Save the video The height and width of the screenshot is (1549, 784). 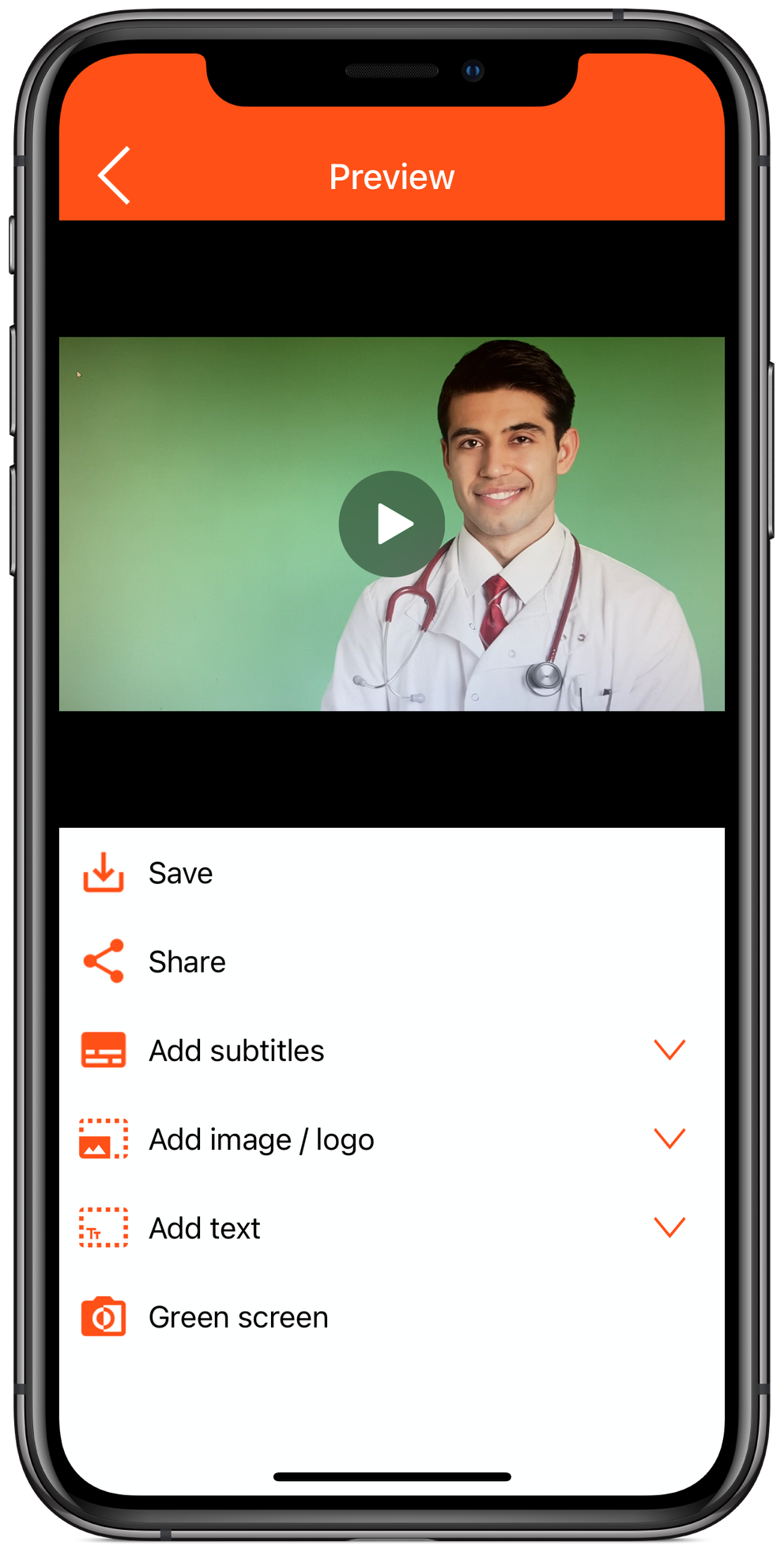point(180,873)
